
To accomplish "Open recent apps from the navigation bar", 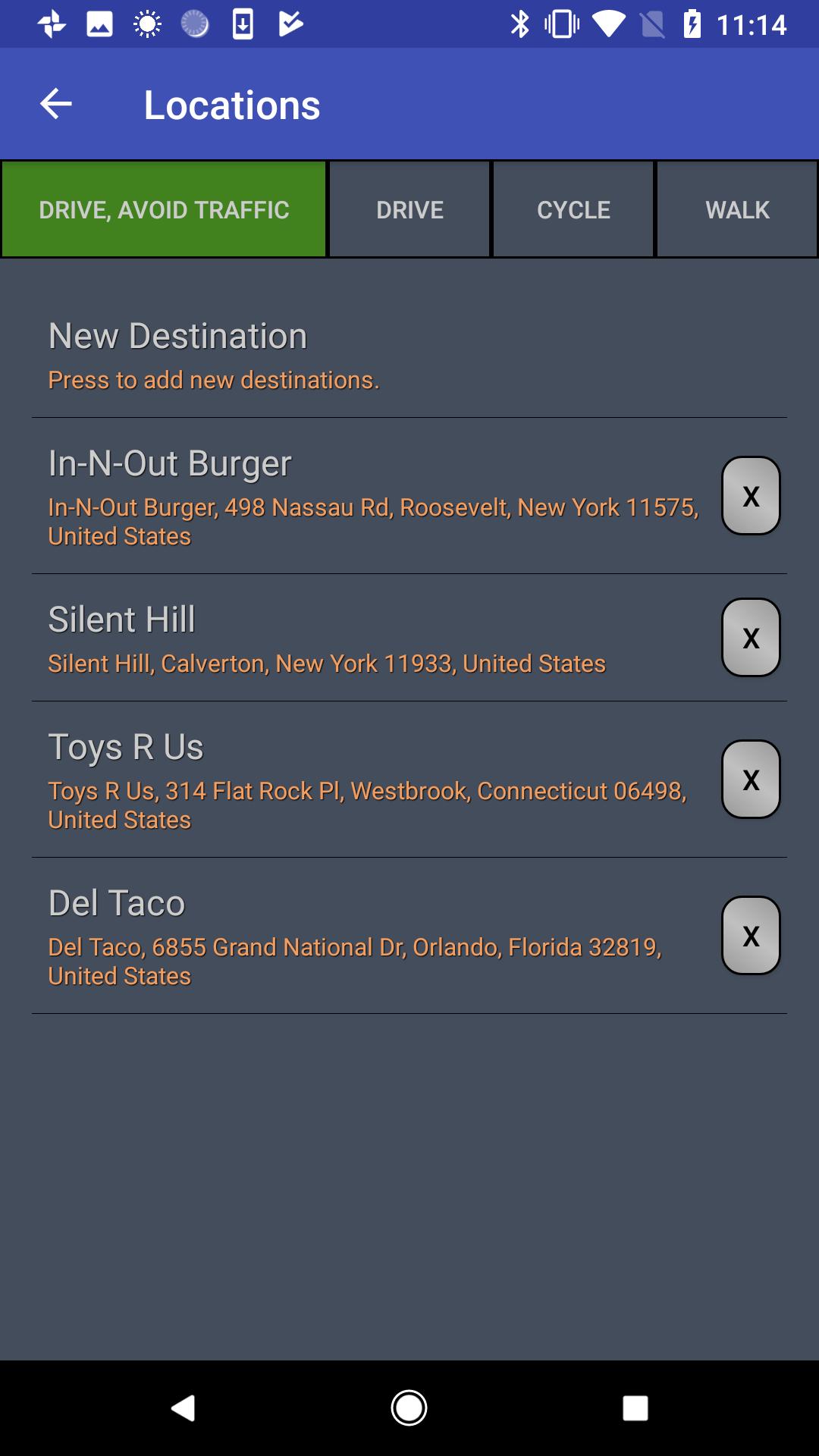I will pyautogui.click(x=635, y=1408).
